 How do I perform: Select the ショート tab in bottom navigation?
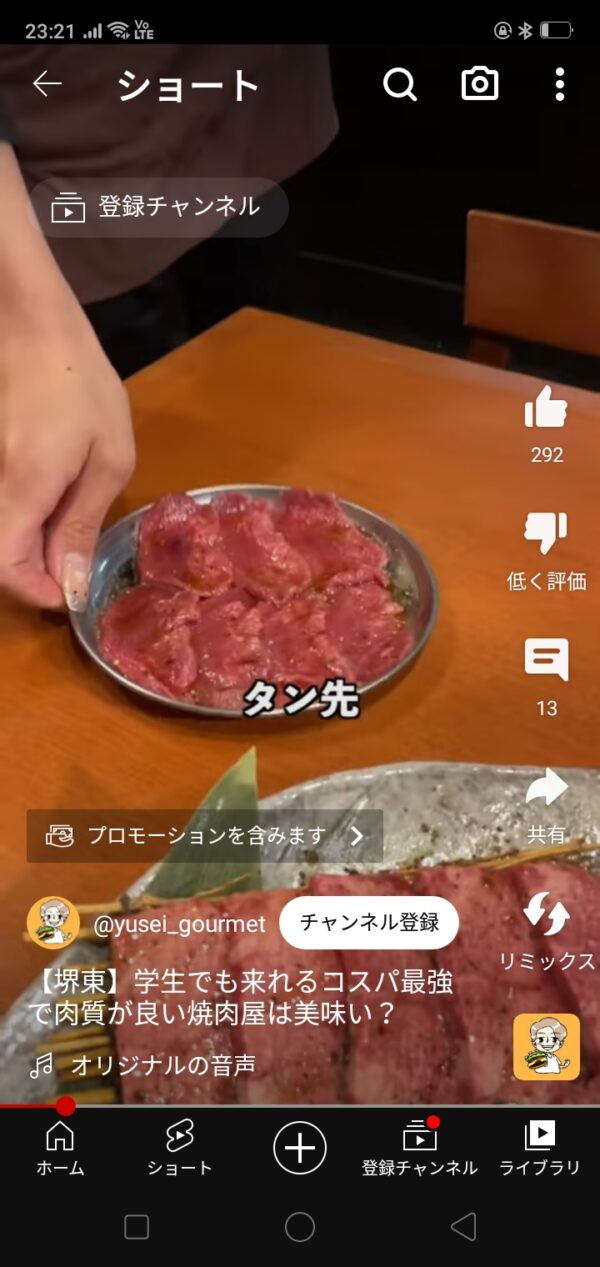point(180,1148)
